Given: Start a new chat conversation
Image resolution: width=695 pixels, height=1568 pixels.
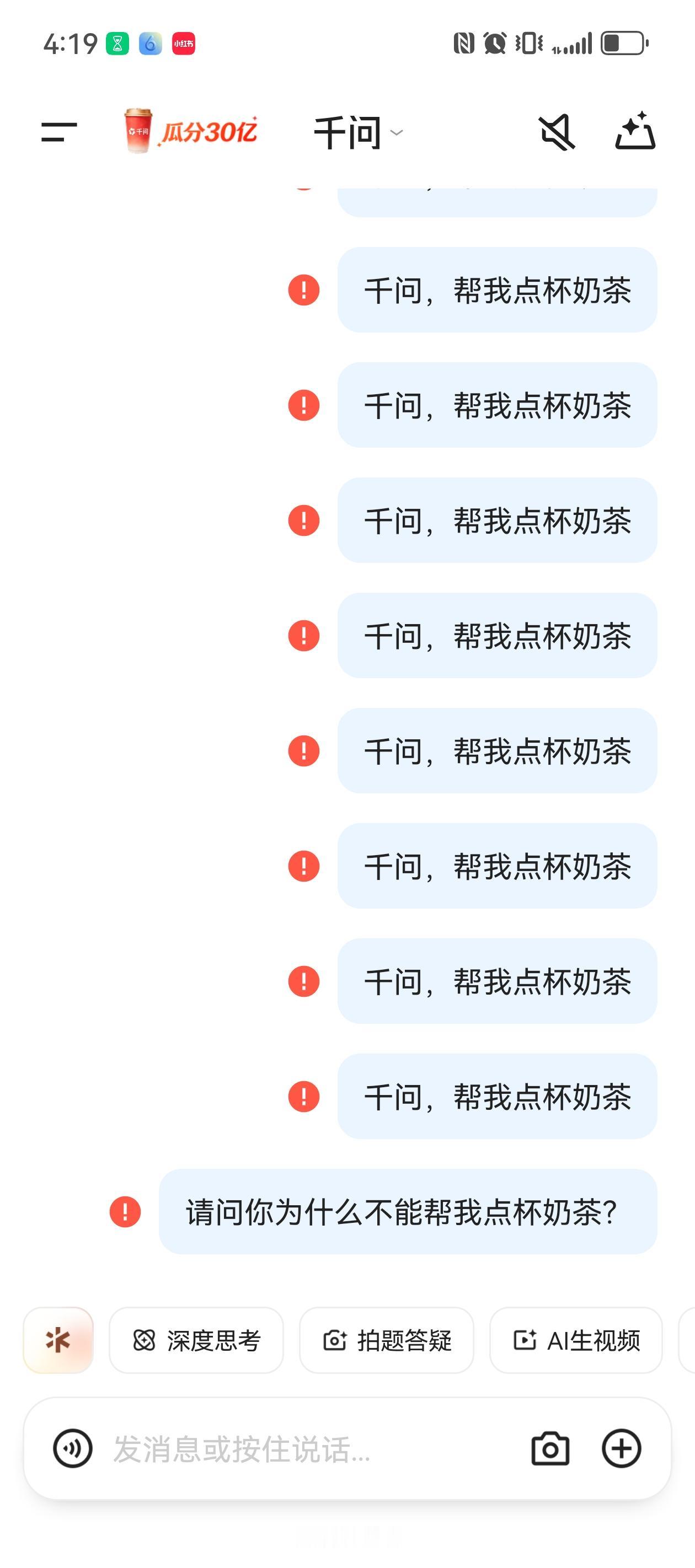Looking at the screenshot, I should [x=635, y=131].
